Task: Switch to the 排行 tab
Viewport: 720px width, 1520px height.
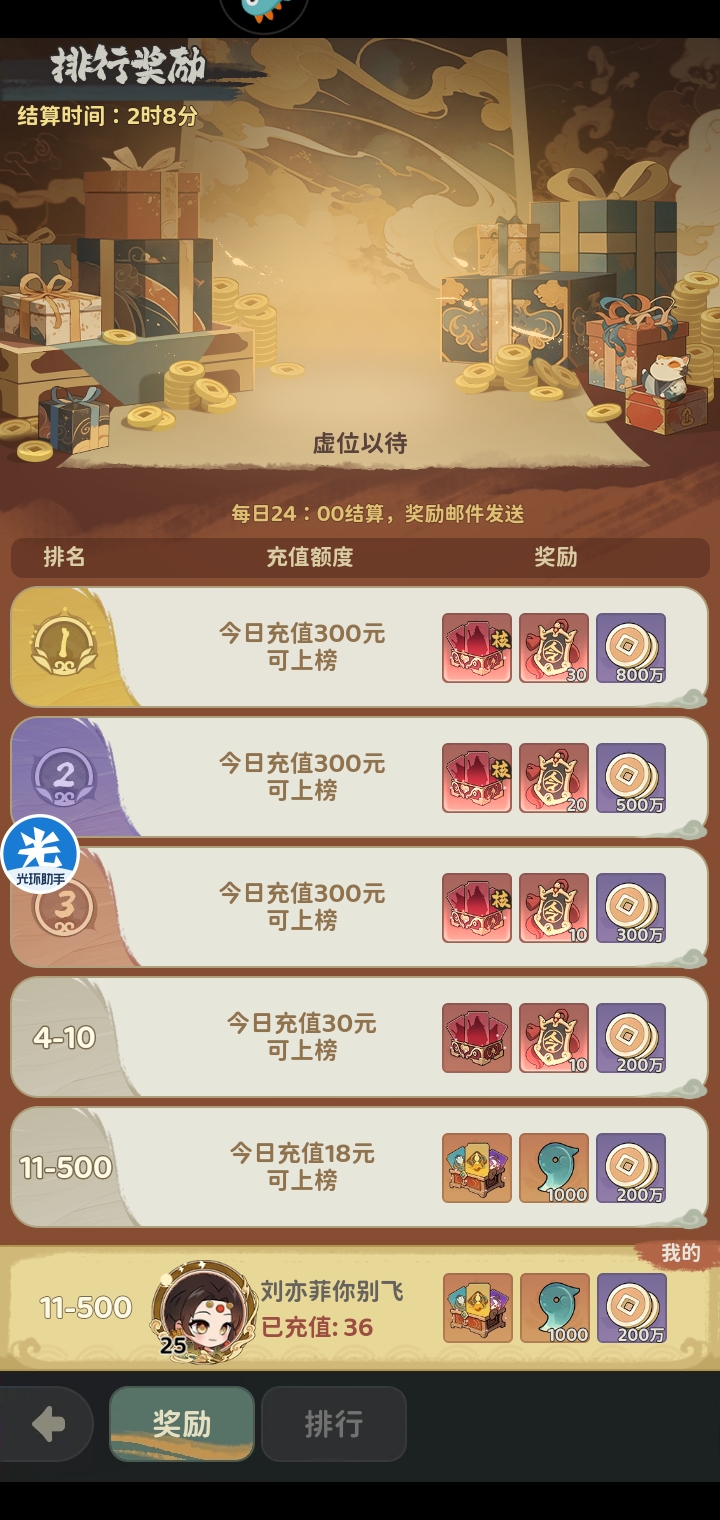Action: point(334,1424)
